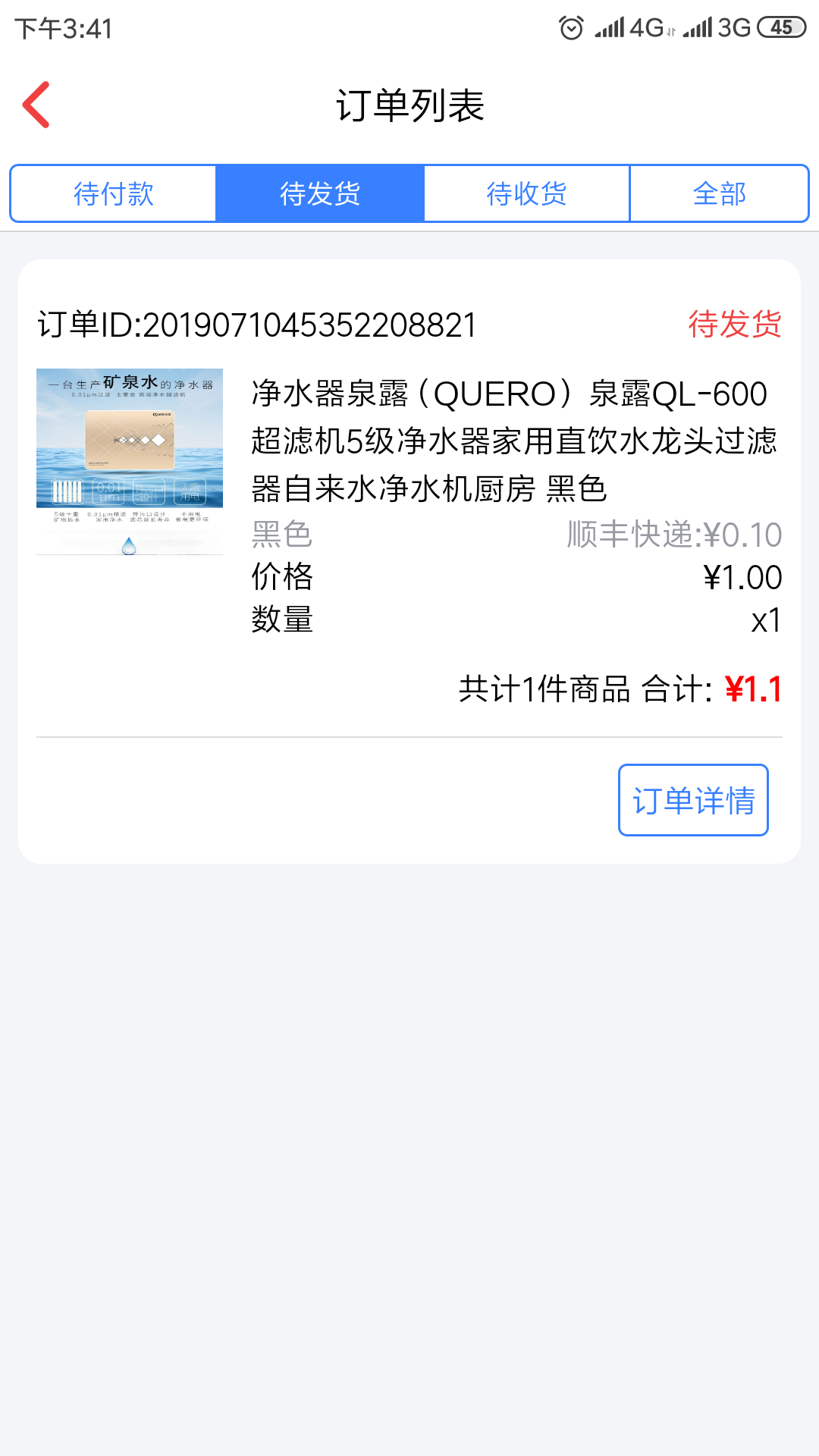Select the 待发货 tab
The height and width of the screenshot is (1456, 819).
point(320,194)
